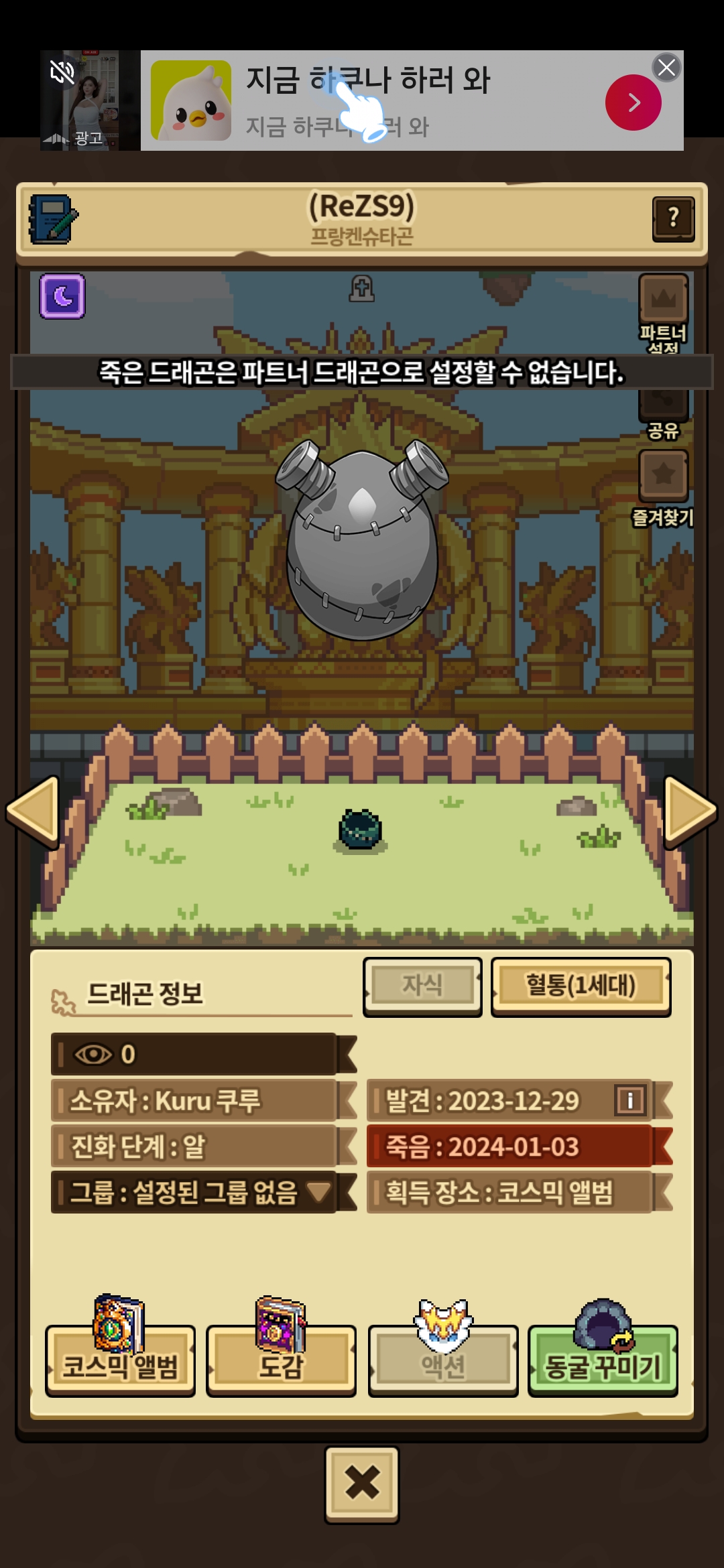Add dragon to favorites (즐겨찾기)

point(663,488)
